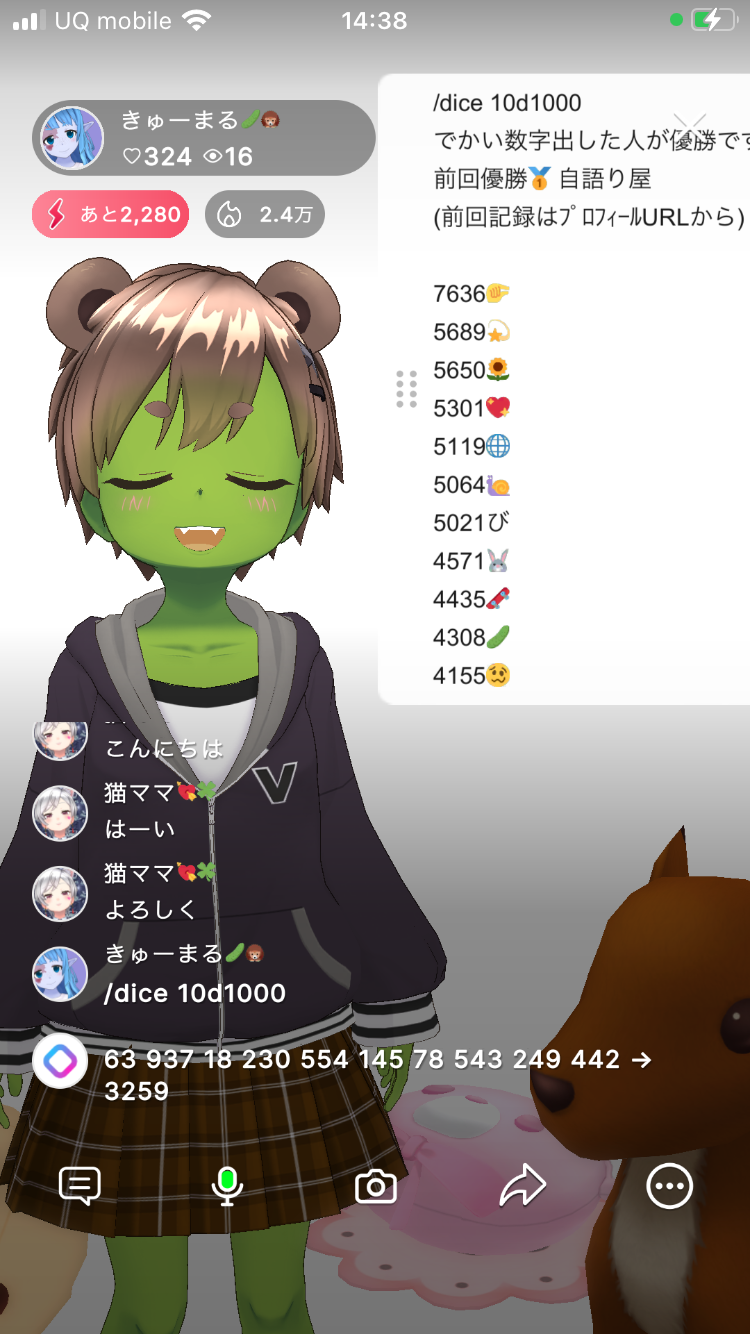Screen dimensions: 750x1334
Task: Open the comment input icon
Action: [80, 1186]
